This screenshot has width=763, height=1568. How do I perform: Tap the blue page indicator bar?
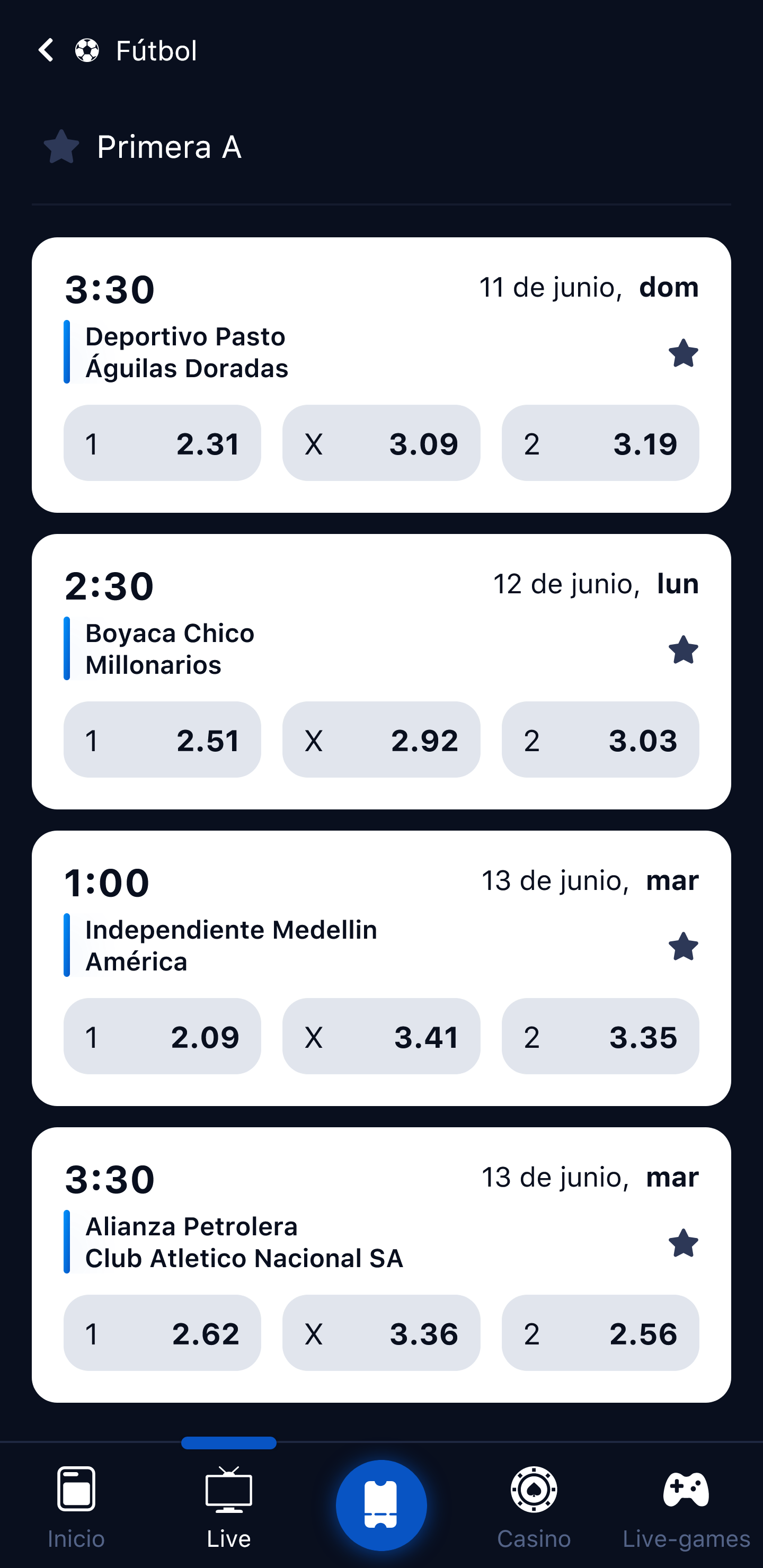229,1442
